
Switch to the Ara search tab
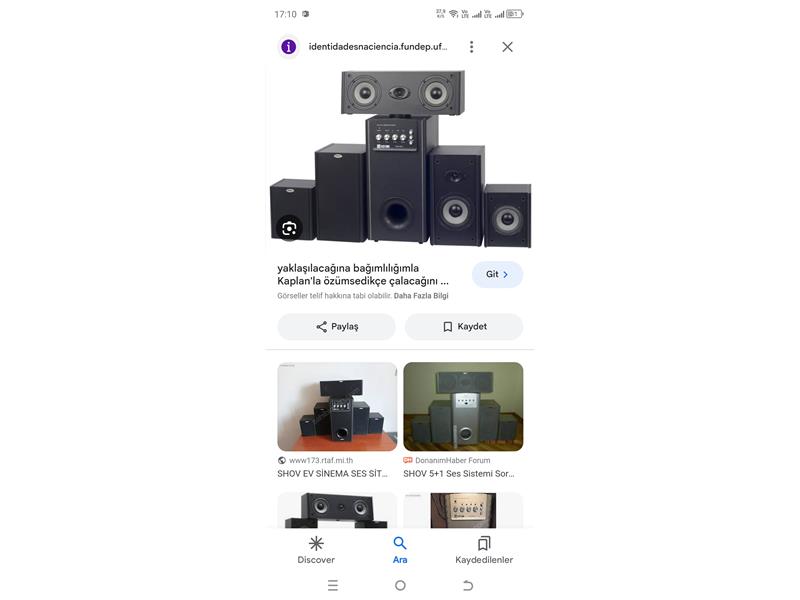pyautogui.click(x=400, y=549)
